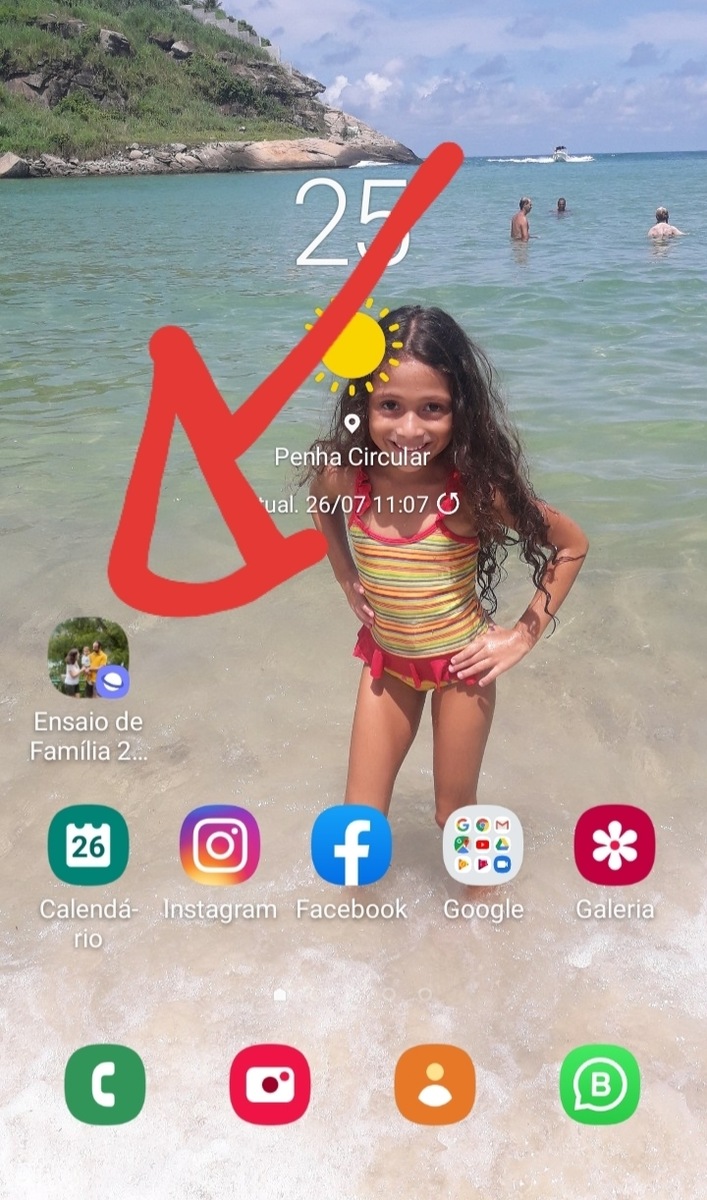Launch the Phone dialer from the dock
Screen dimensions: 707x1200
105,1085
